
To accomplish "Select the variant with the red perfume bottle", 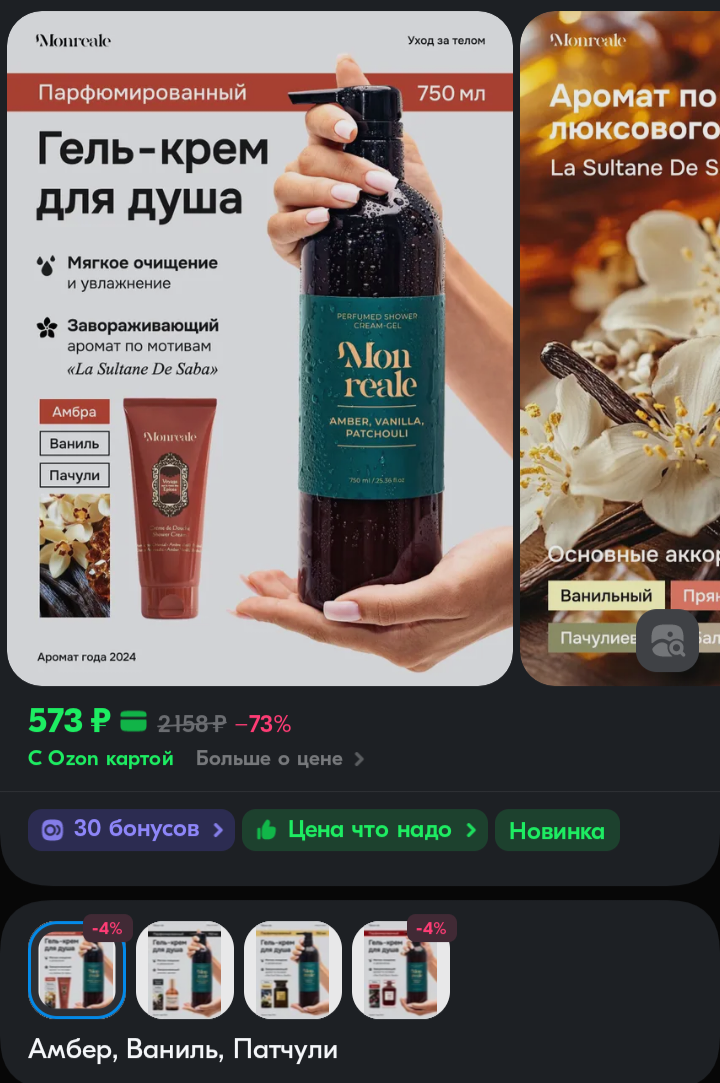I will click(x=401, y=970).
